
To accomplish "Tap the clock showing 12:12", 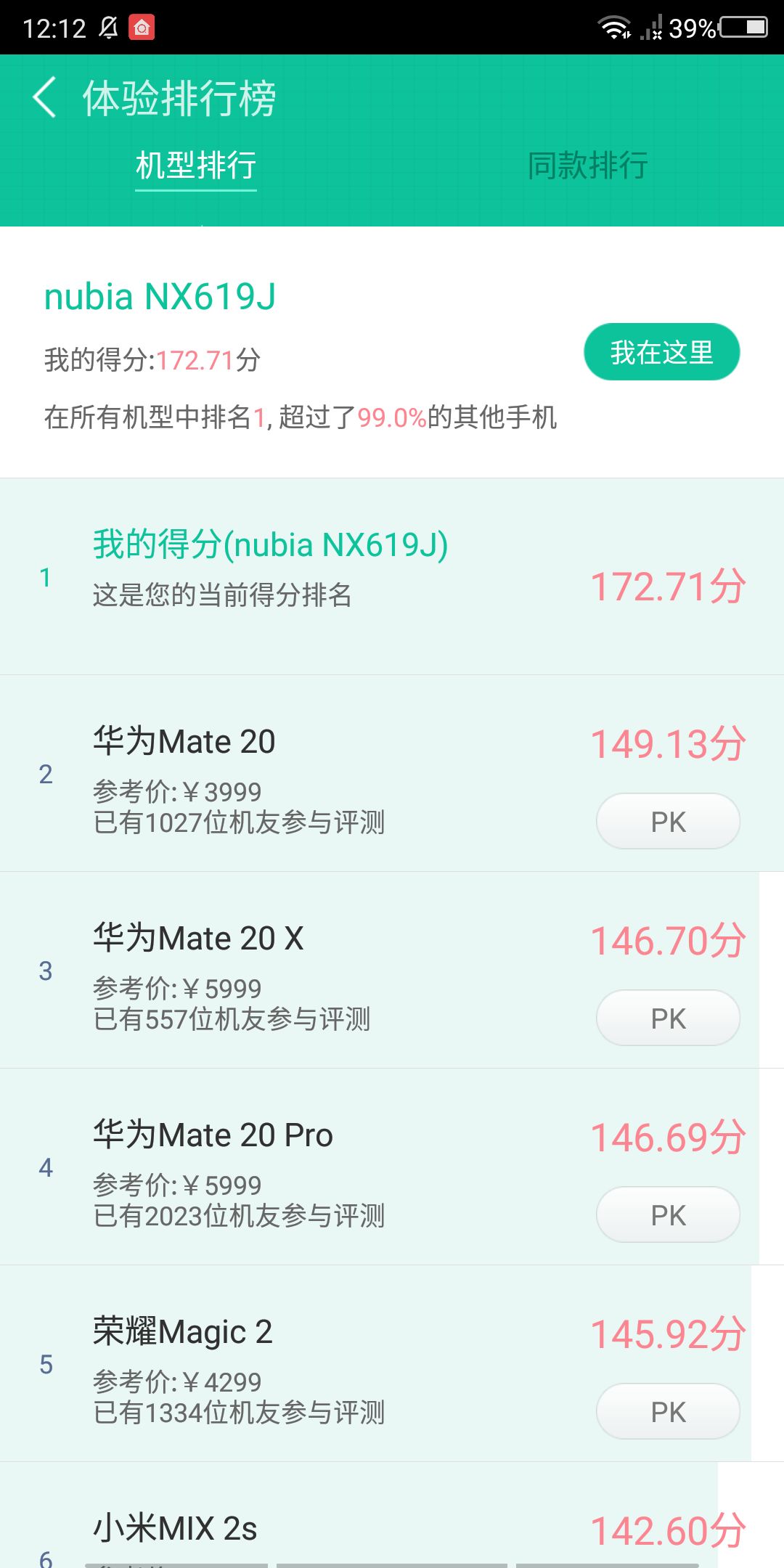I will click(x=54, y=28).
